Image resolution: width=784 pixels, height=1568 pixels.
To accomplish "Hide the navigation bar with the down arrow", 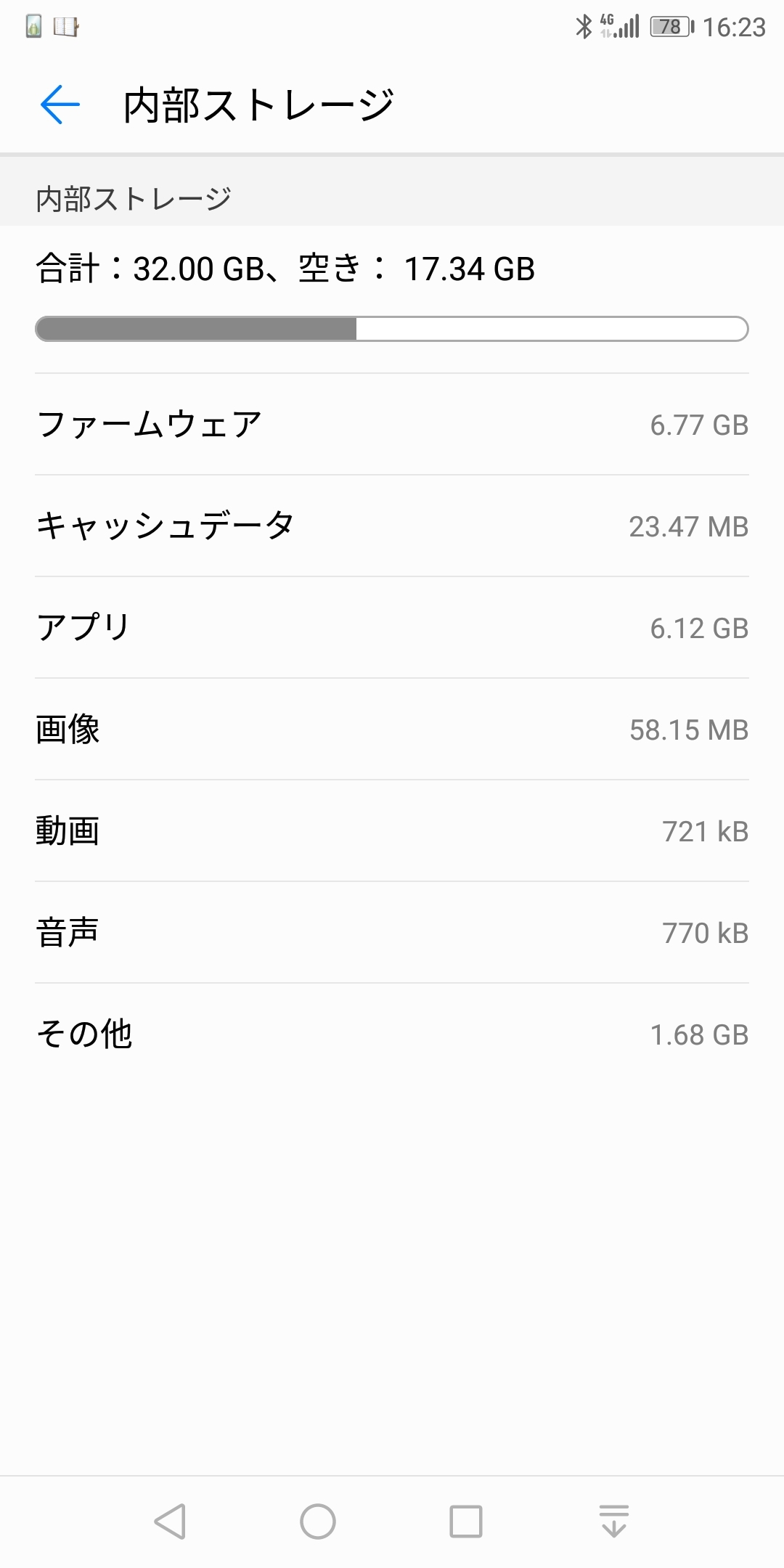I will (x=614, y=1522).
